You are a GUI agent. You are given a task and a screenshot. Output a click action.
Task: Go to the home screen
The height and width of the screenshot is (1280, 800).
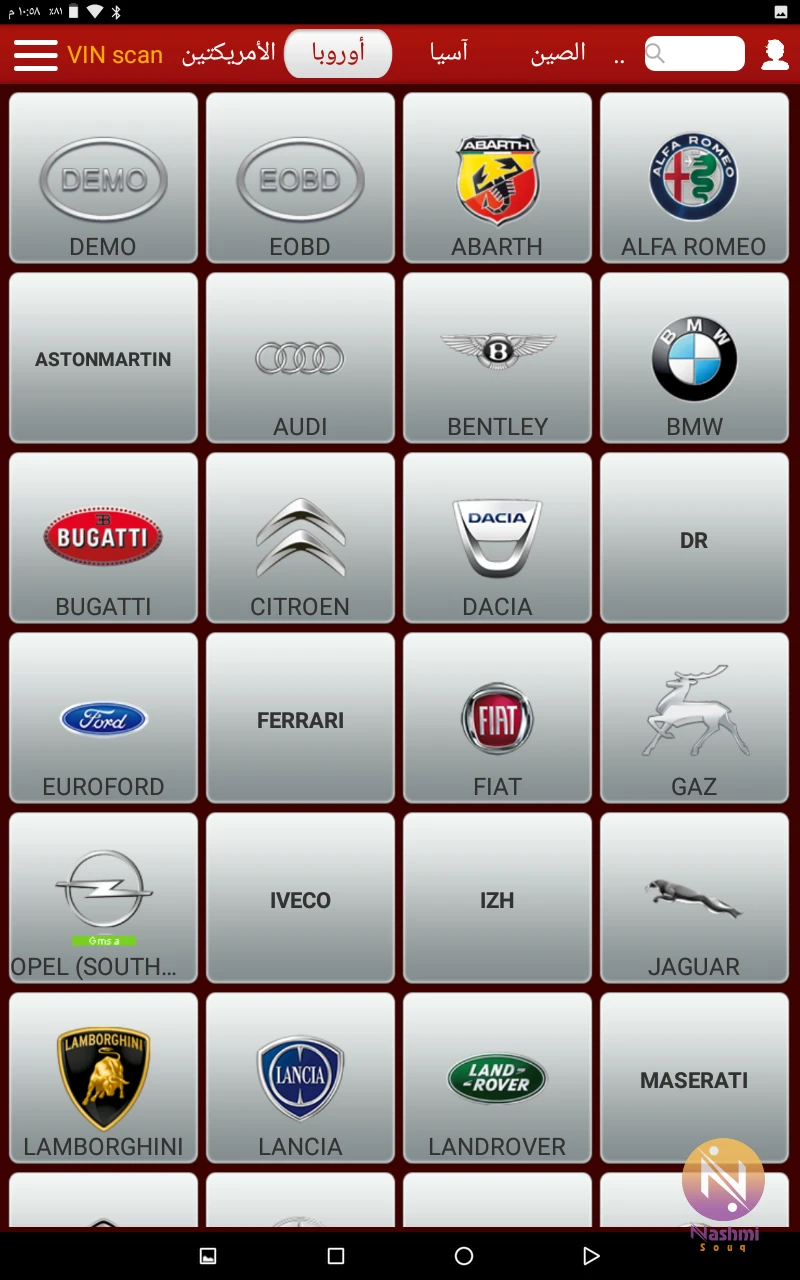(464, 1256)
